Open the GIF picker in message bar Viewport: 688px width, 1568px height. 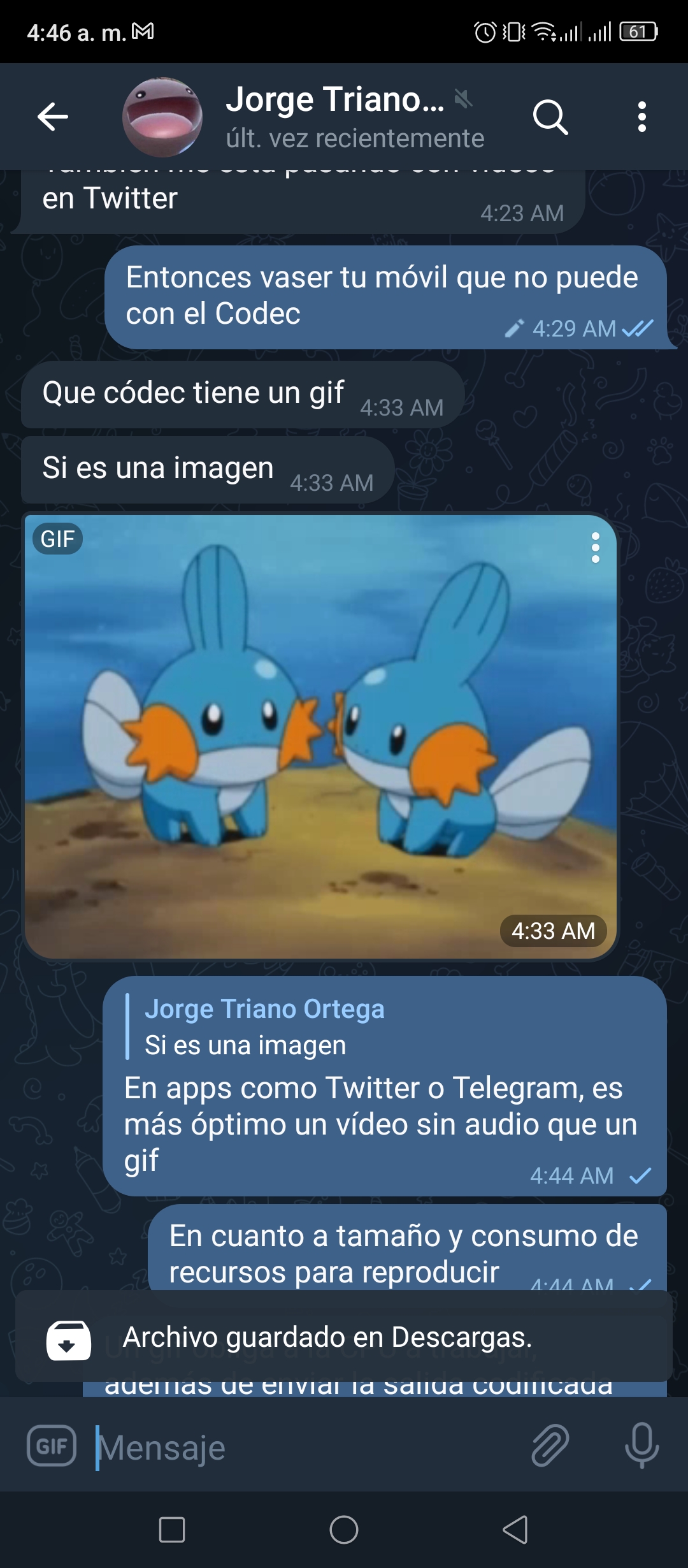[52, 1446]
